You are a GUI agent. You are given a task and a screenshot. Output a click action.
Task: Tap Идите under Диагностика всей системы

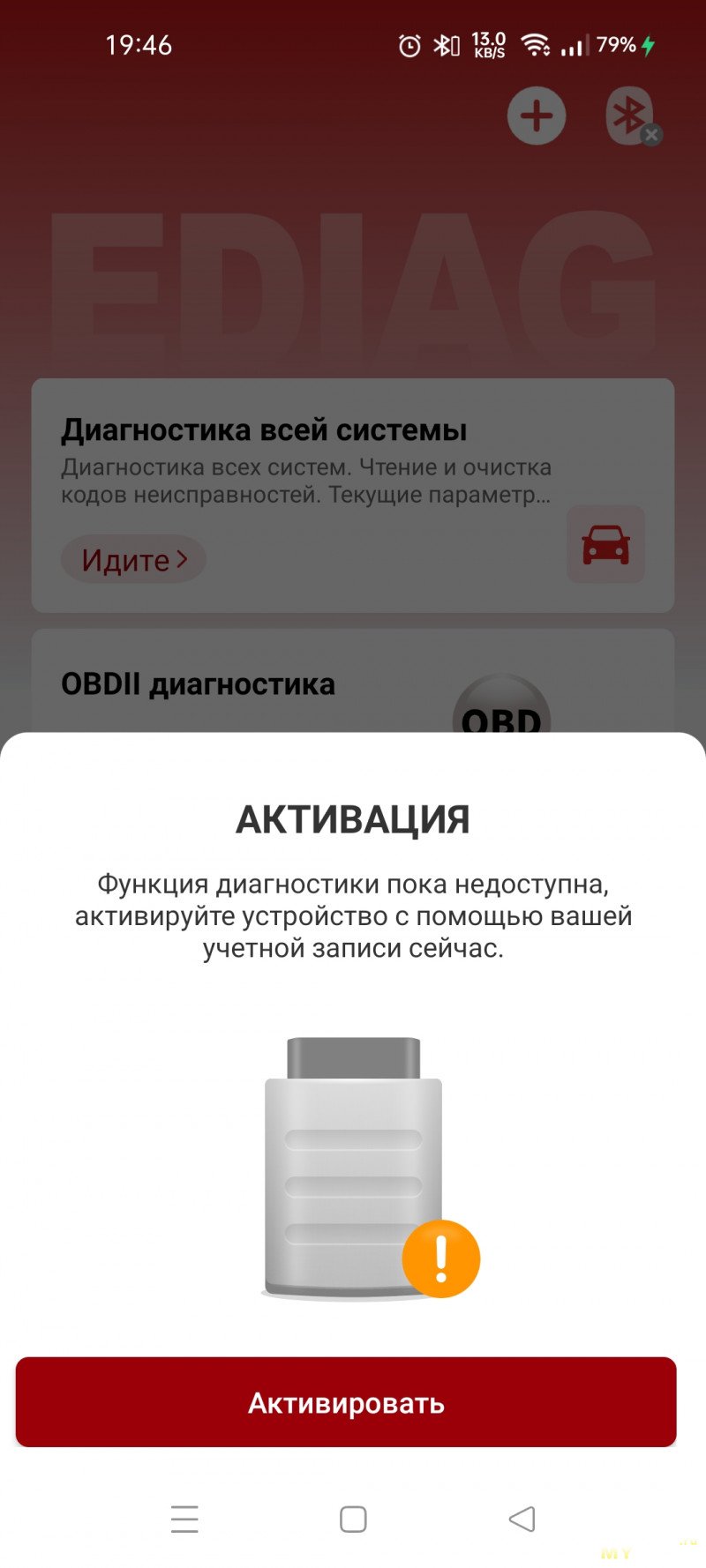pyautogui.click(x=133, y=559)
